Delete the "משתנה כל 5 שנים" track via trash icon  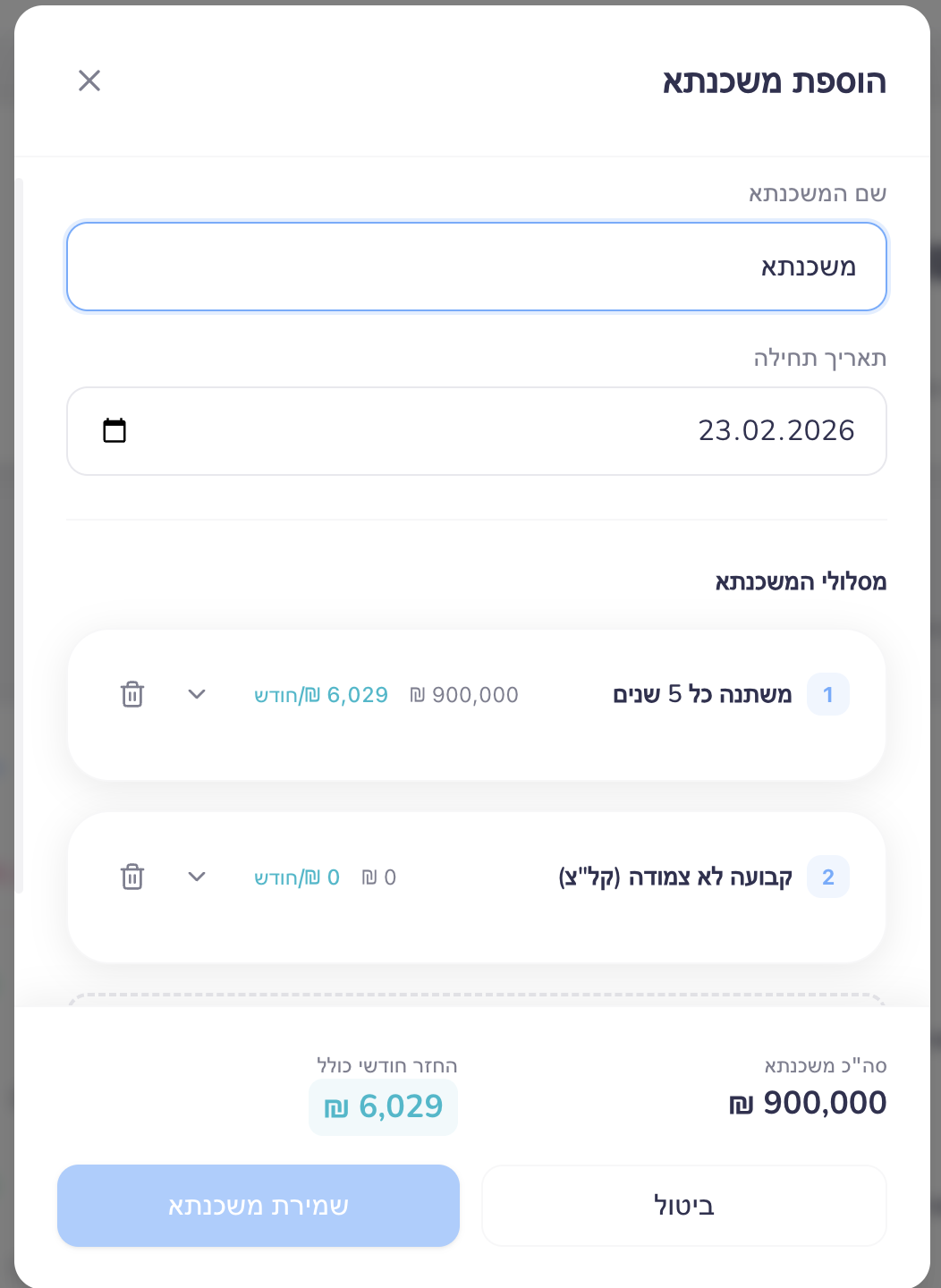pos(131,694)
